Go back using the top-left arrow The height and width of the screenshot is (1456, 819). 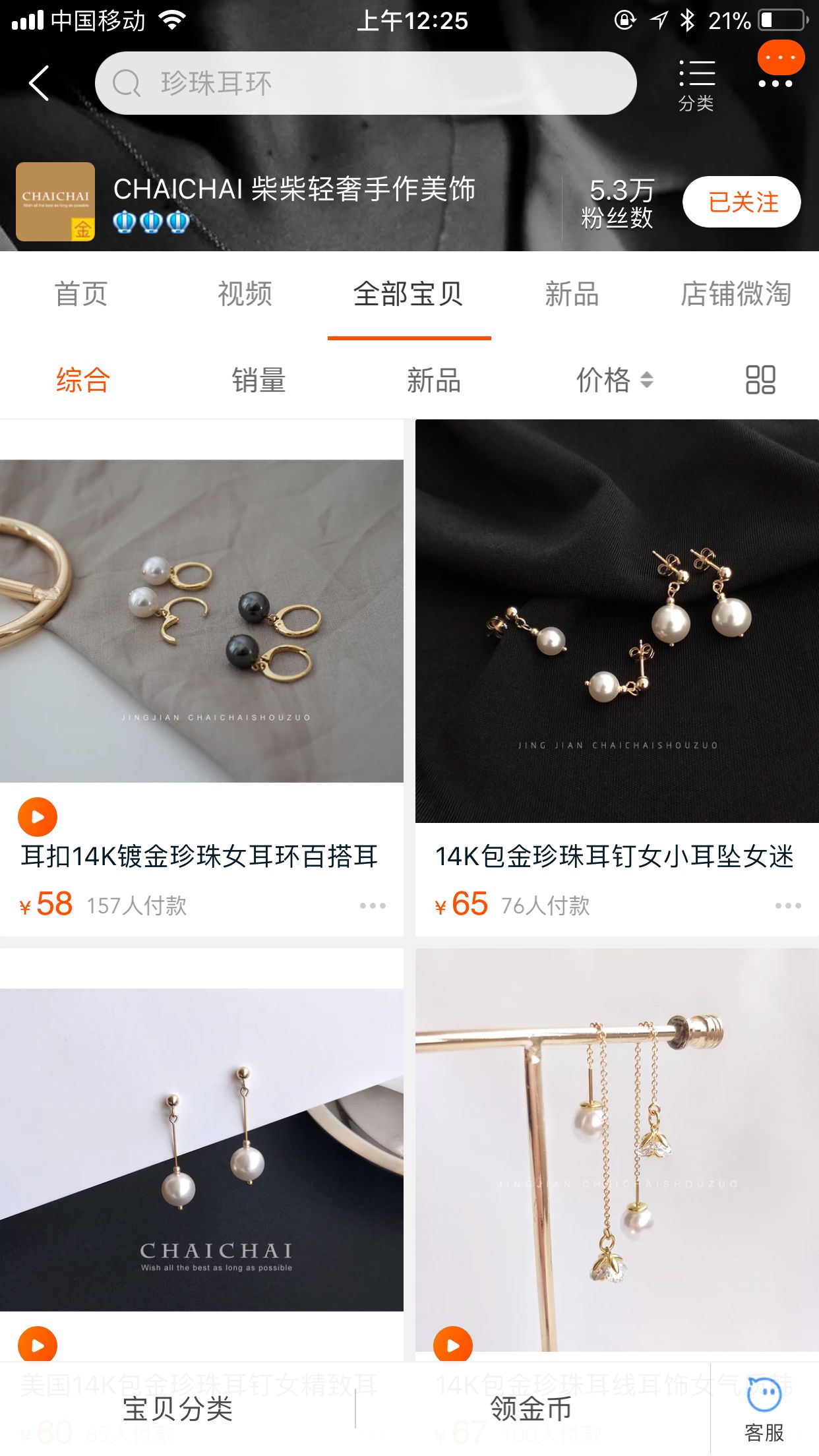pos(39,83)
